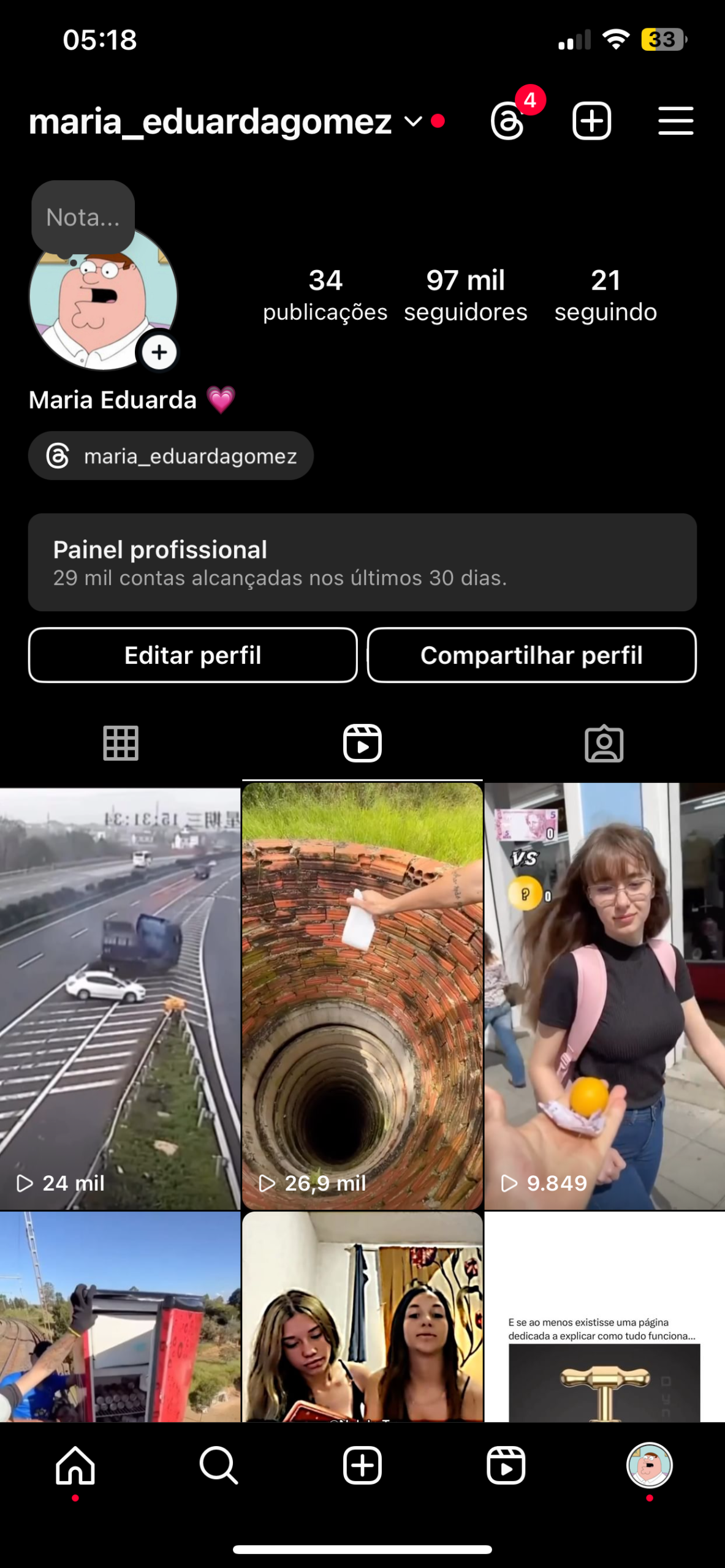The height and width of the screenshot is (1568, 725).
Task: View the 97 mil seguidores list
Action: [x=465, y=295]
